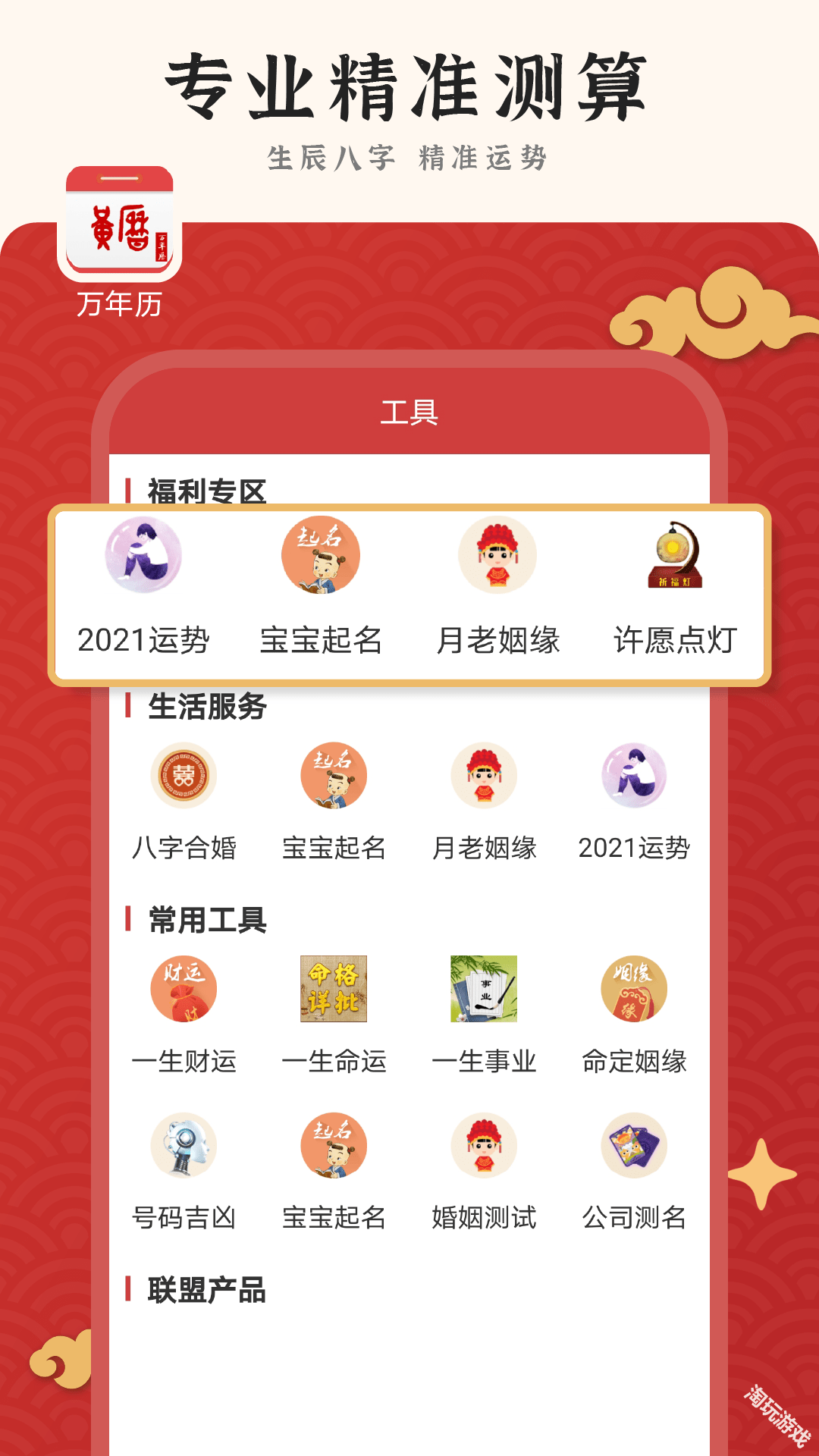Select the 八字合婚 double-happiness icon
Screen dimensions: 819x1456
pyautogui.click(x=184, y=776)
